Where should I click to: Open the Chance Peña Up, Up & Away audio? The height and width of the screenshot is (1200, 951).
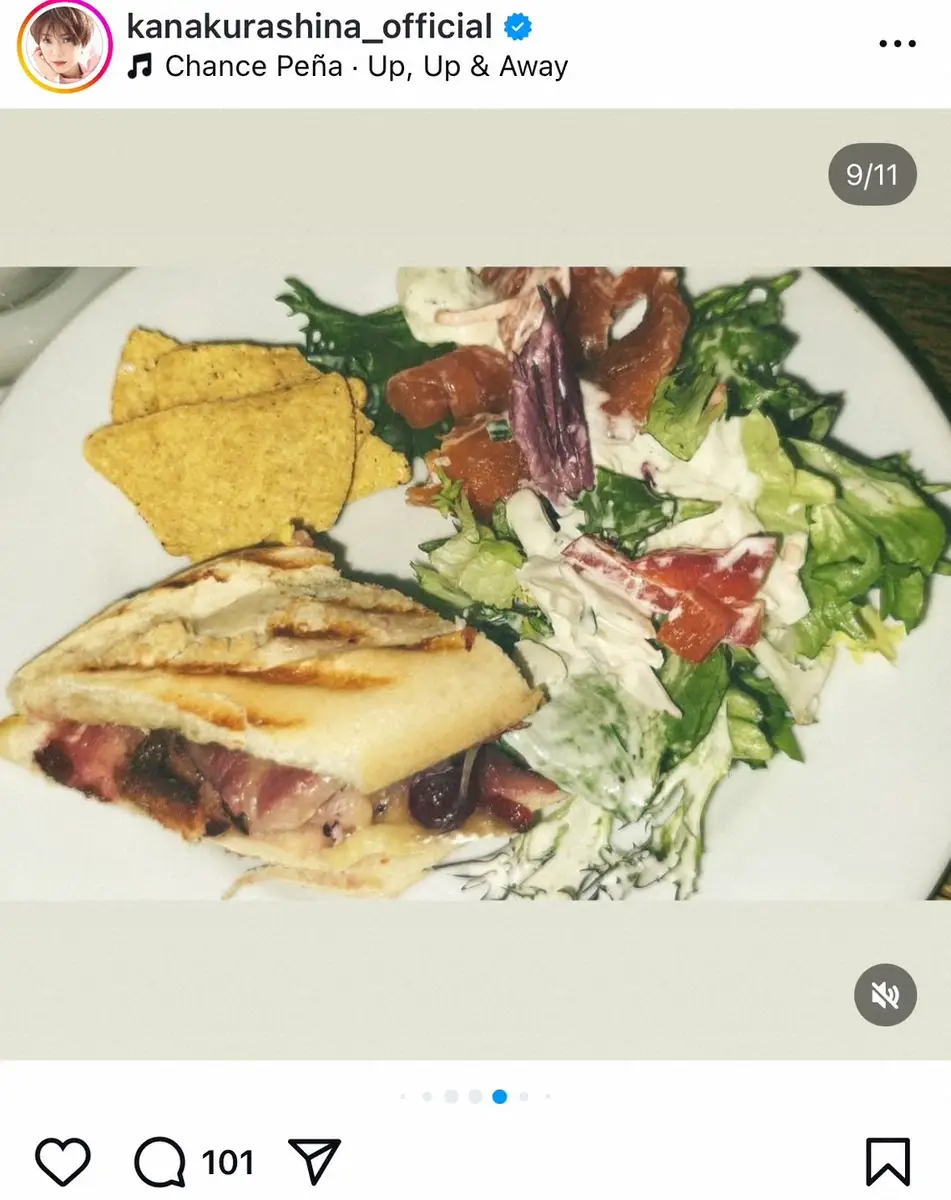tap(365, 67)
